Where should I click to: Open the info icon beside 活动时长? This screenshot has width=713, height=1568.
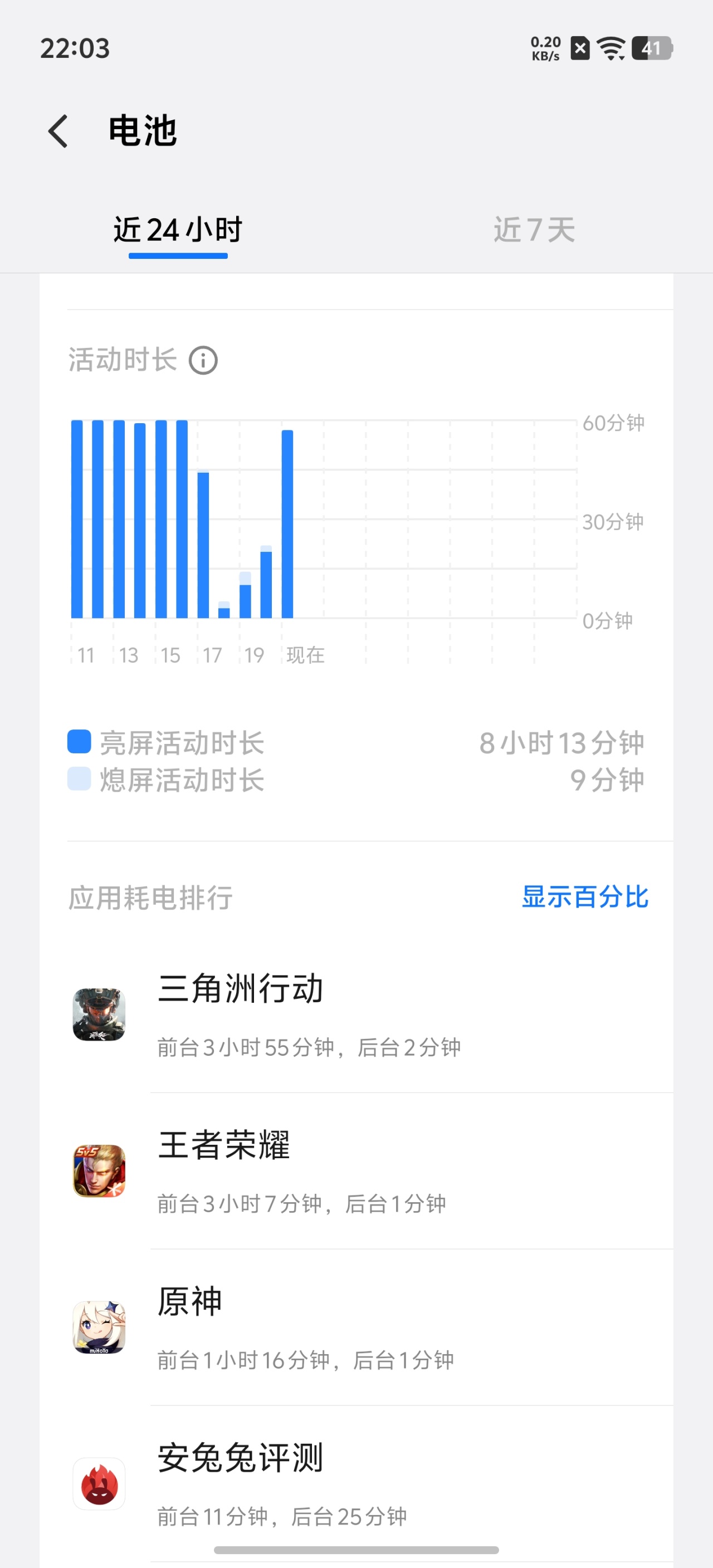pos(203,360)
